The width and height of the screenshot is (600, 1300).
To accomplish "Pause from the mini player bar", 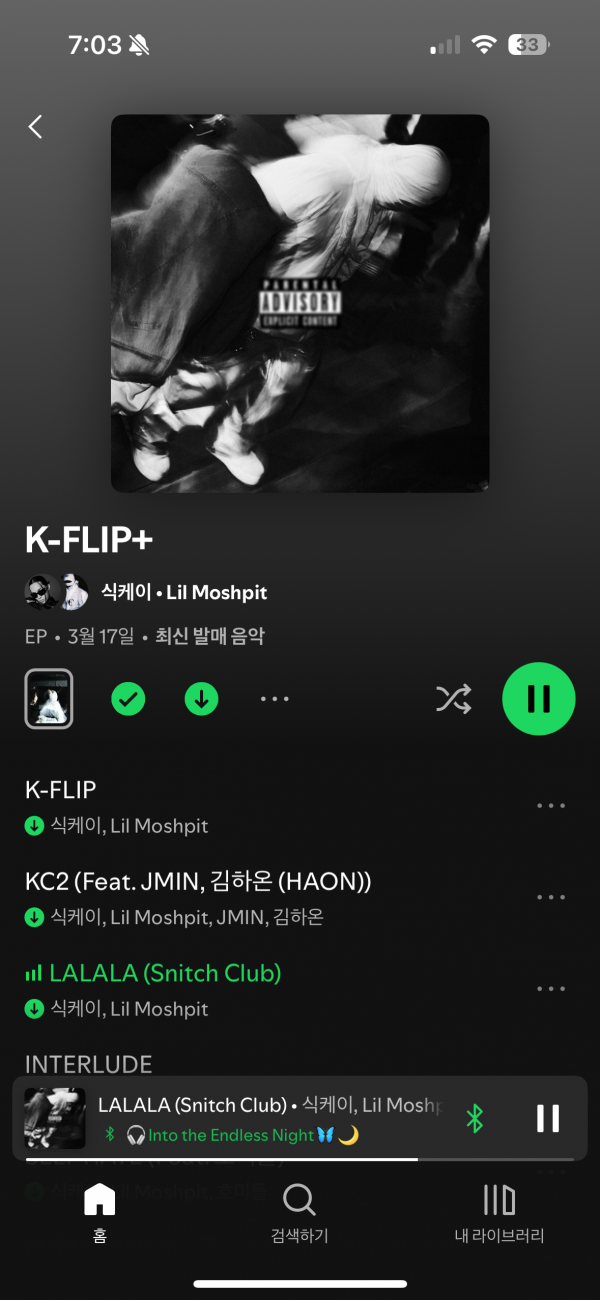I will [547, 1118].
